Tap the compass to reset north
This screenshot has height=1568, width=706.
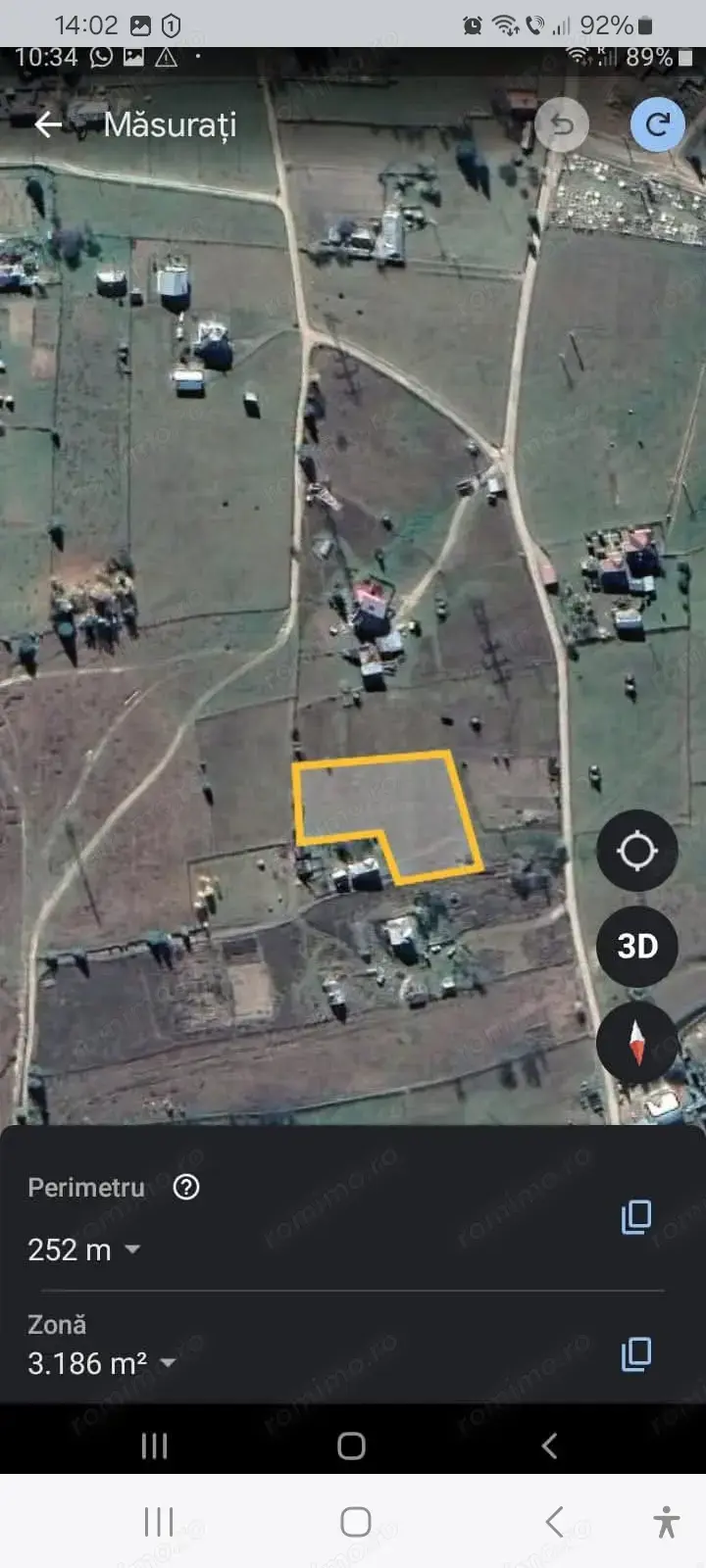tap(636, 1041)
